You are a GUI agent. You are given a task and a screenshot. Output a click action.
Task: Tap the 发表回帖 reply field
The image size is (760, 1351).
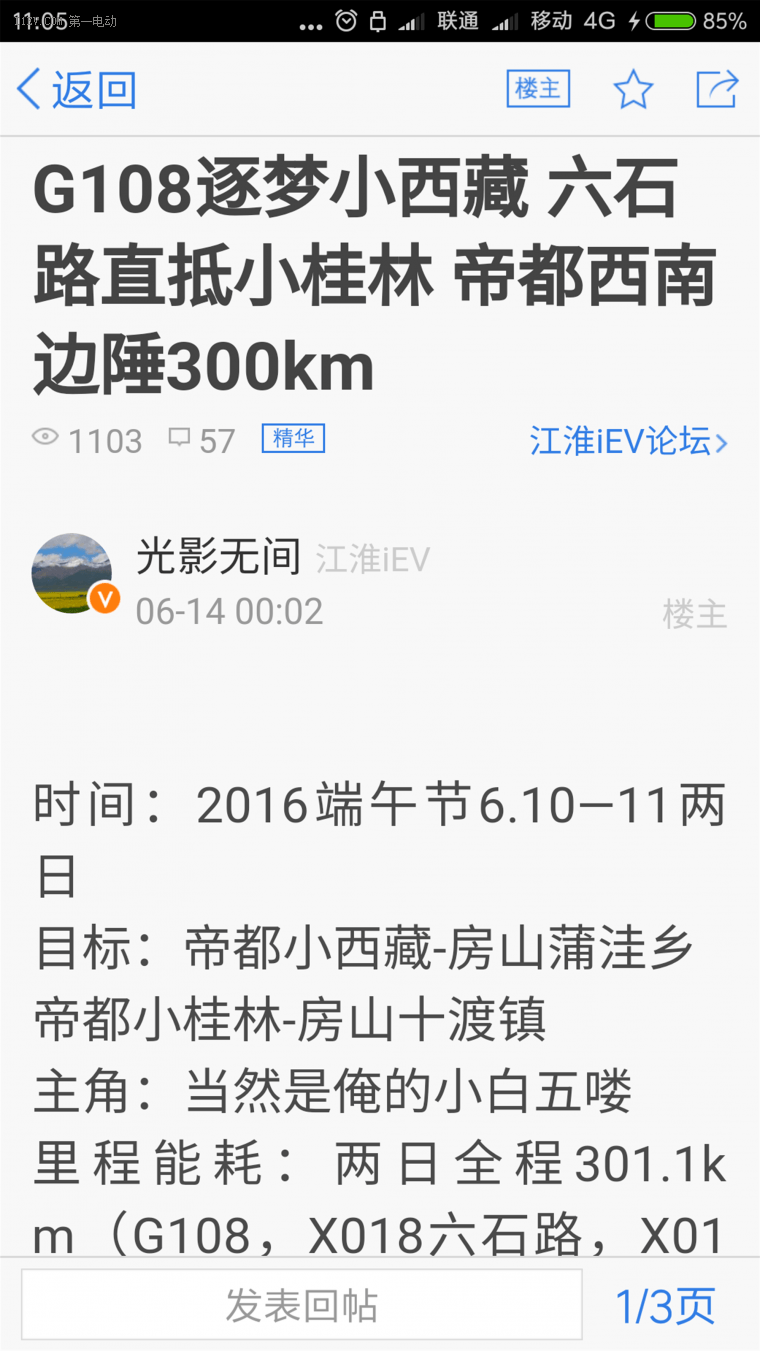tap(301, 1304)
